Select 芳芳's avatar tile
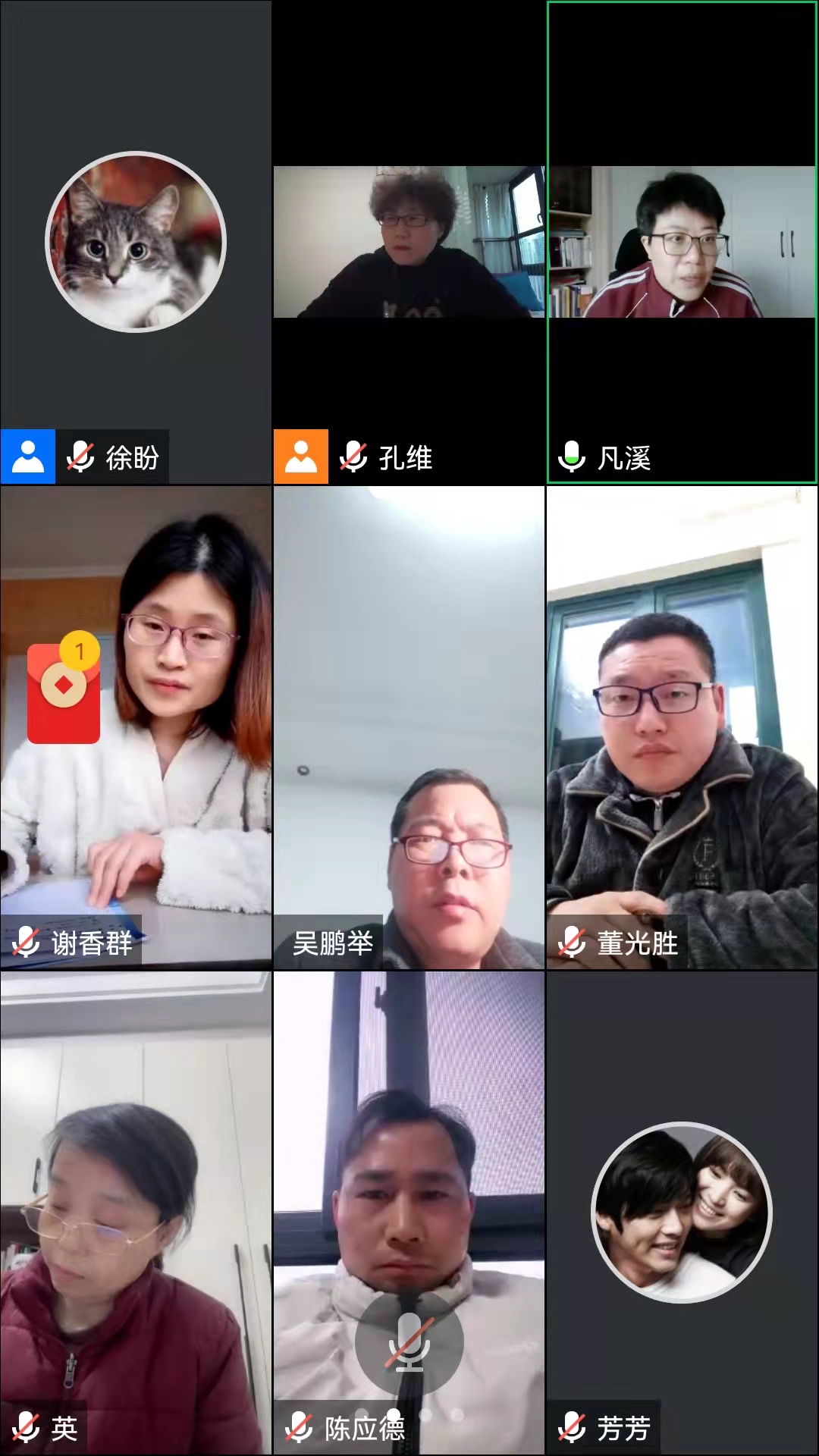Viewport: 819px width, 1456px height. (x=682, y=1213)
